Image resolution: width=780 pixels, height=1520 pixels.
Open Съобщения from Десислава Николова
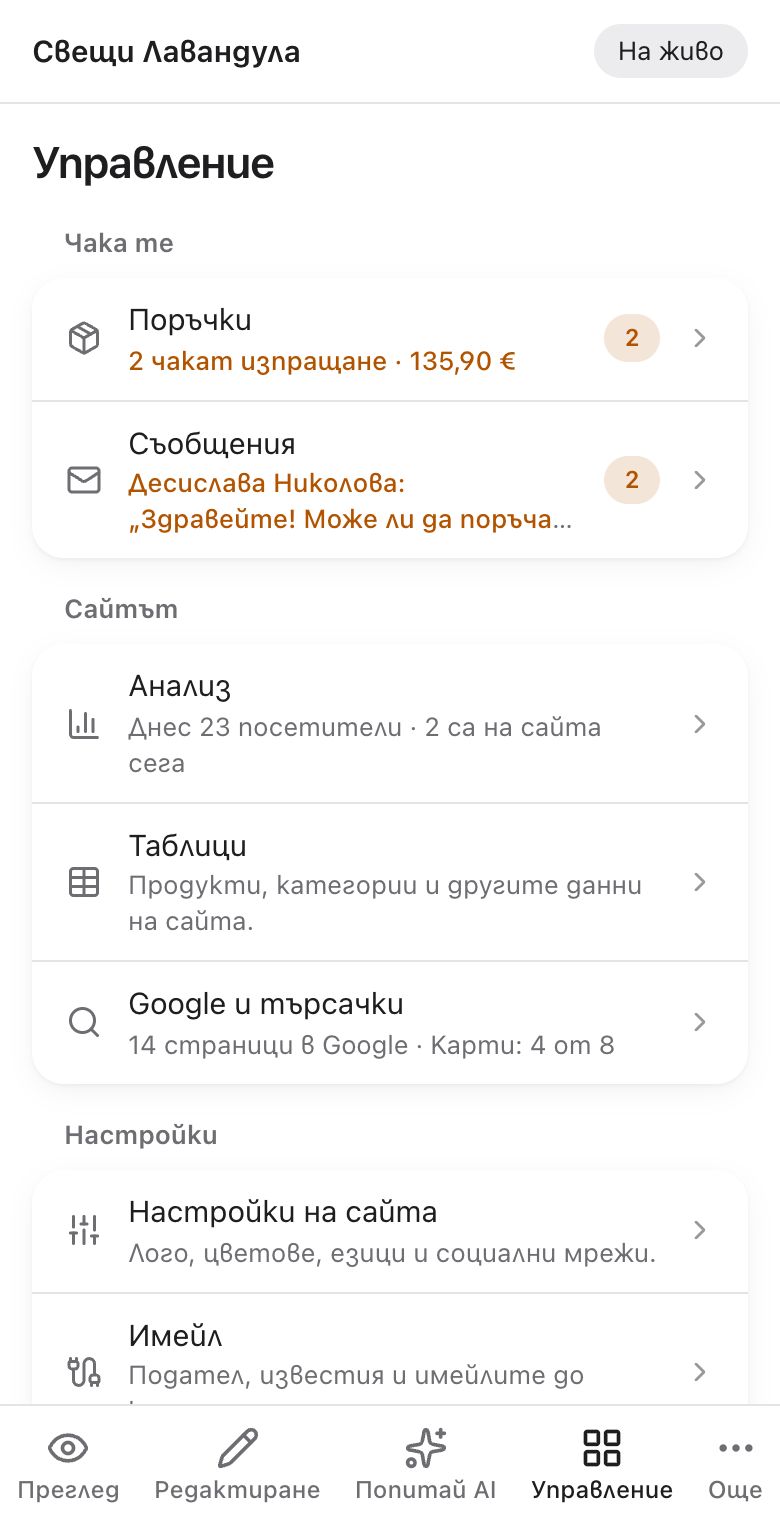point(390,480)
